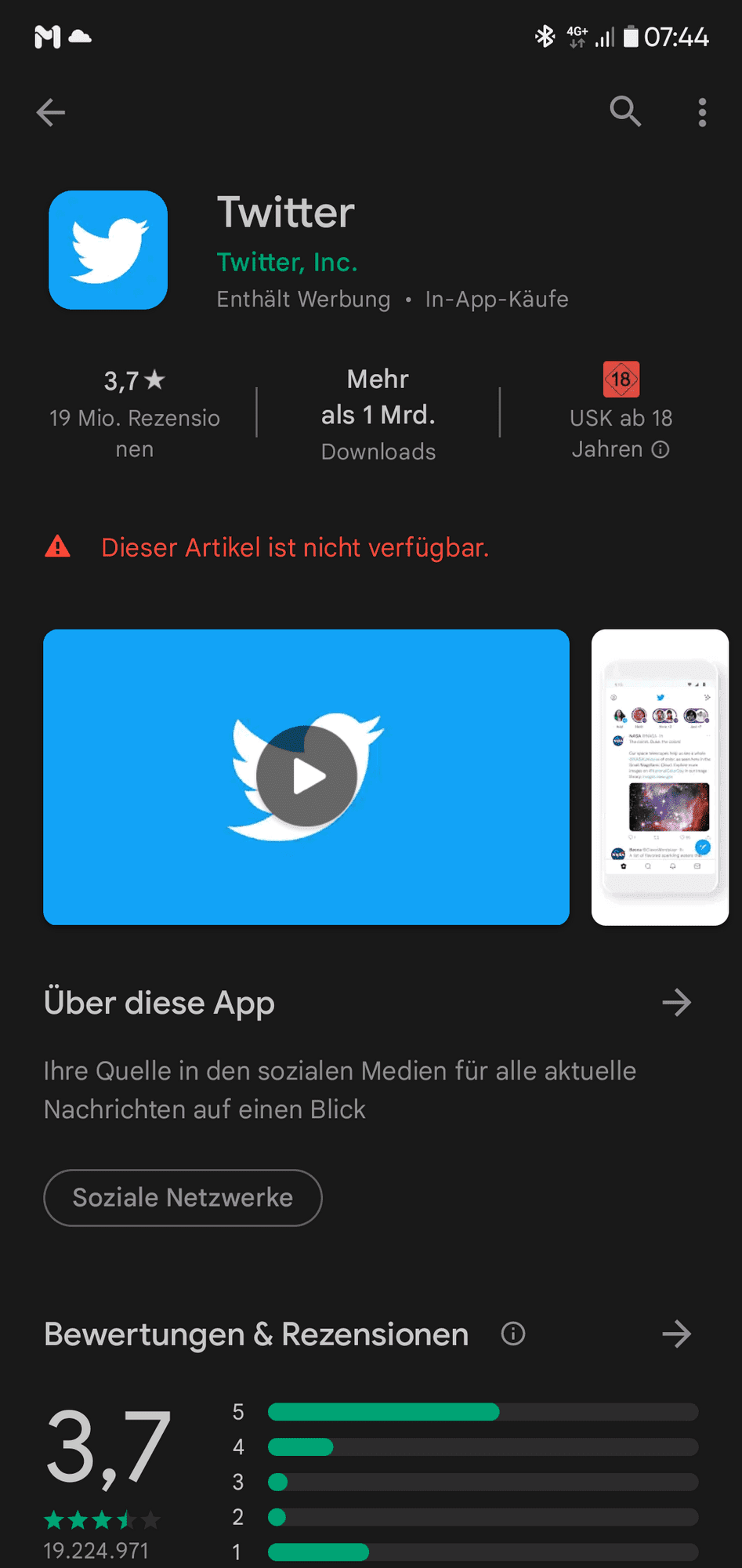Open the three-dot overflow menu
742x1568 pixels.
coord(702,112)
